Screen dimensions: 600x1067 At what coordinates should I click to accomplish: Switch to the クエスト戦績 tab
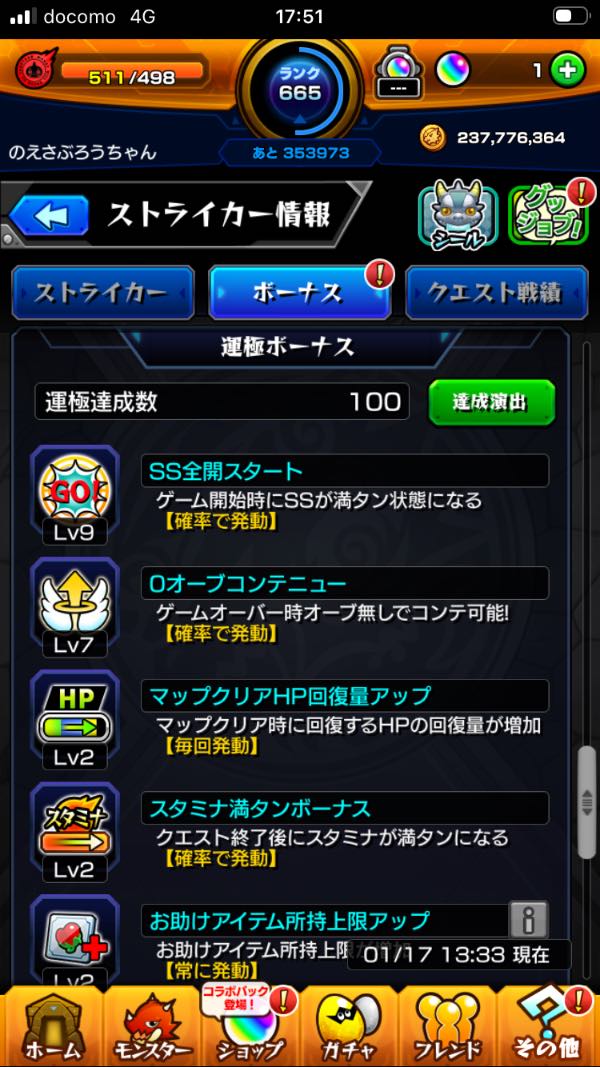[496, 293]
